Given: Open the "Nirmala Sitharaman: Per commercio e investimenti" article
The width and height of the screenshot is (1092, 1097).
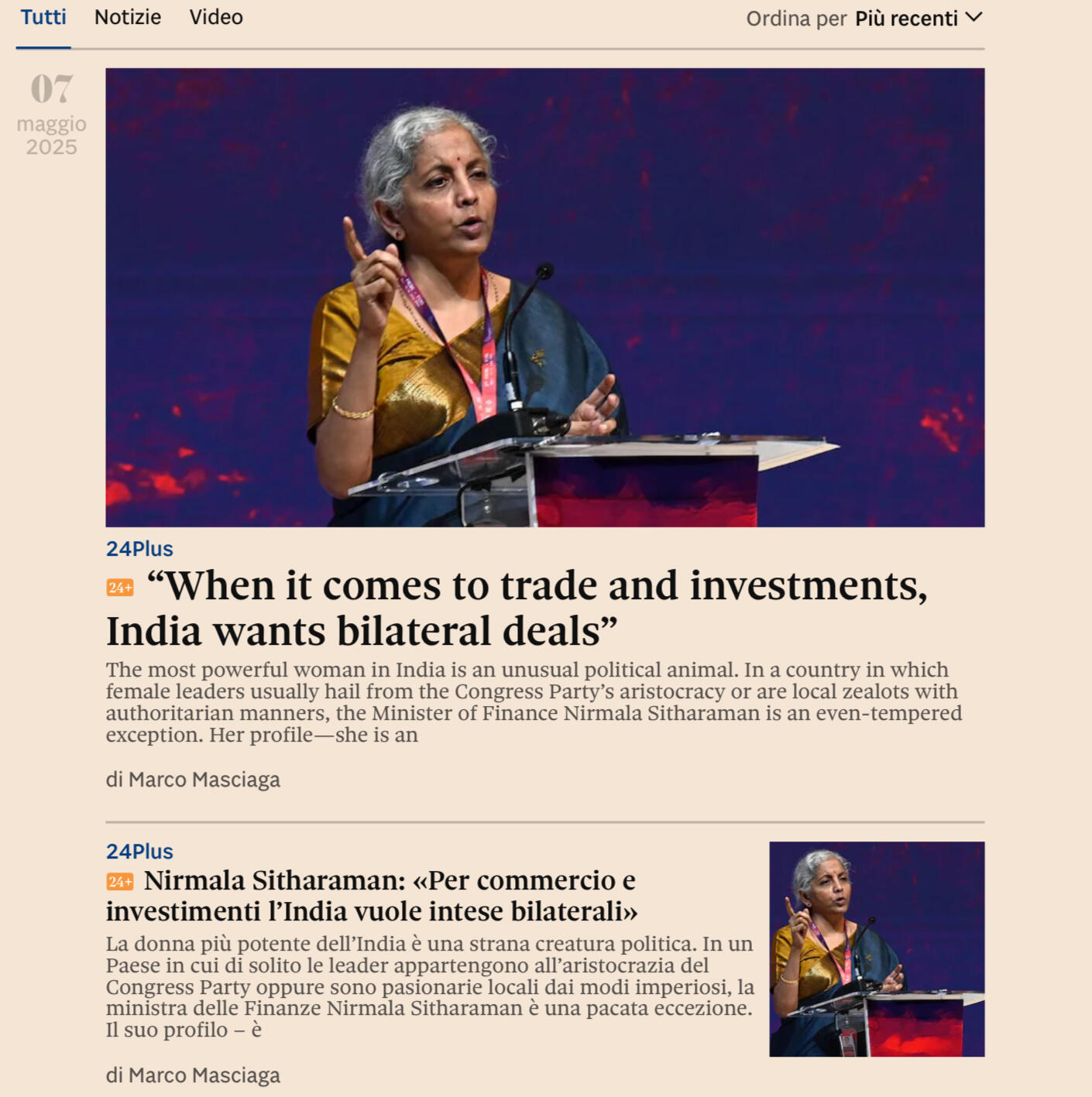Looking at the screenshot, I should (x=372, y=896).
